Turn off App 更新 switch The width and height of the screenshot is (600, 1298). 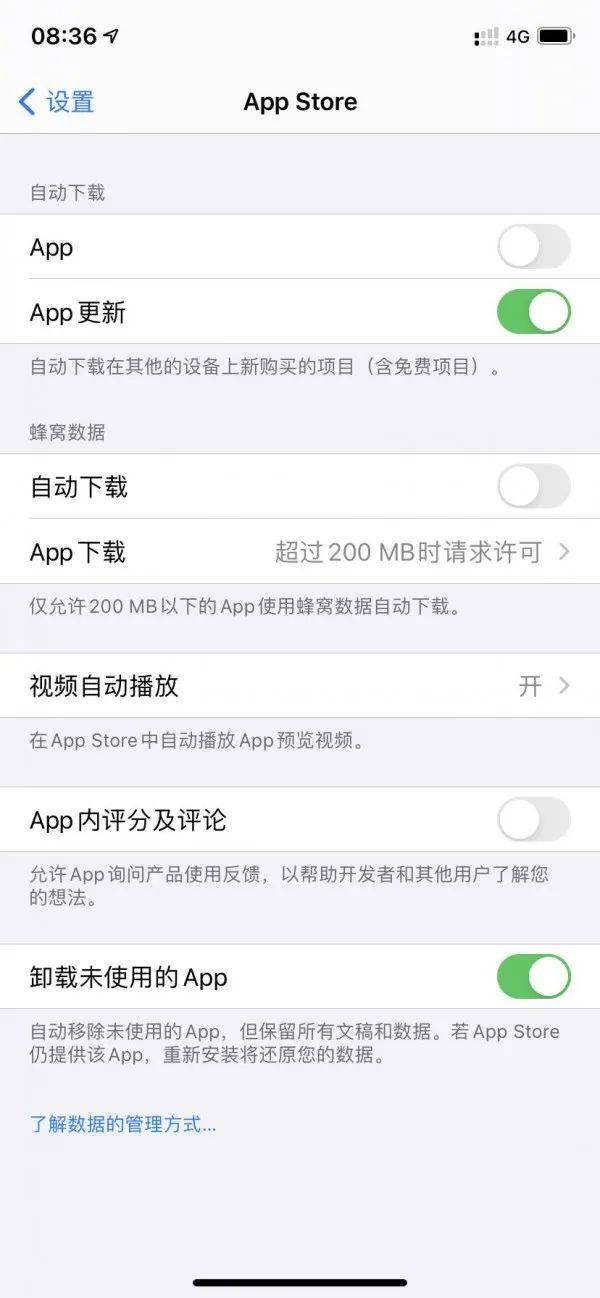point(534,312)
